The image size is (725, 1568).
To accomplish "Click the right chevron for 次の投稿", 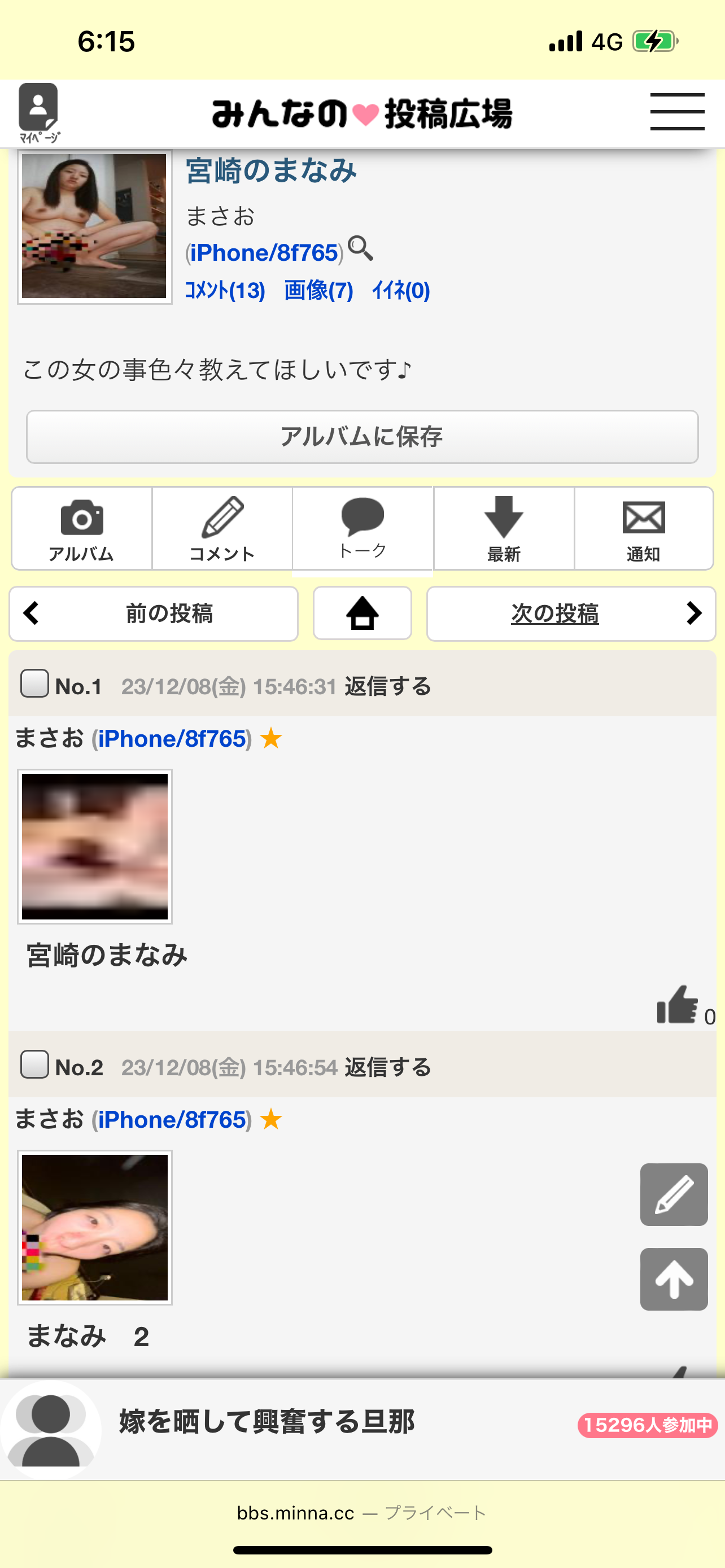I will click(x=694, y=614).
